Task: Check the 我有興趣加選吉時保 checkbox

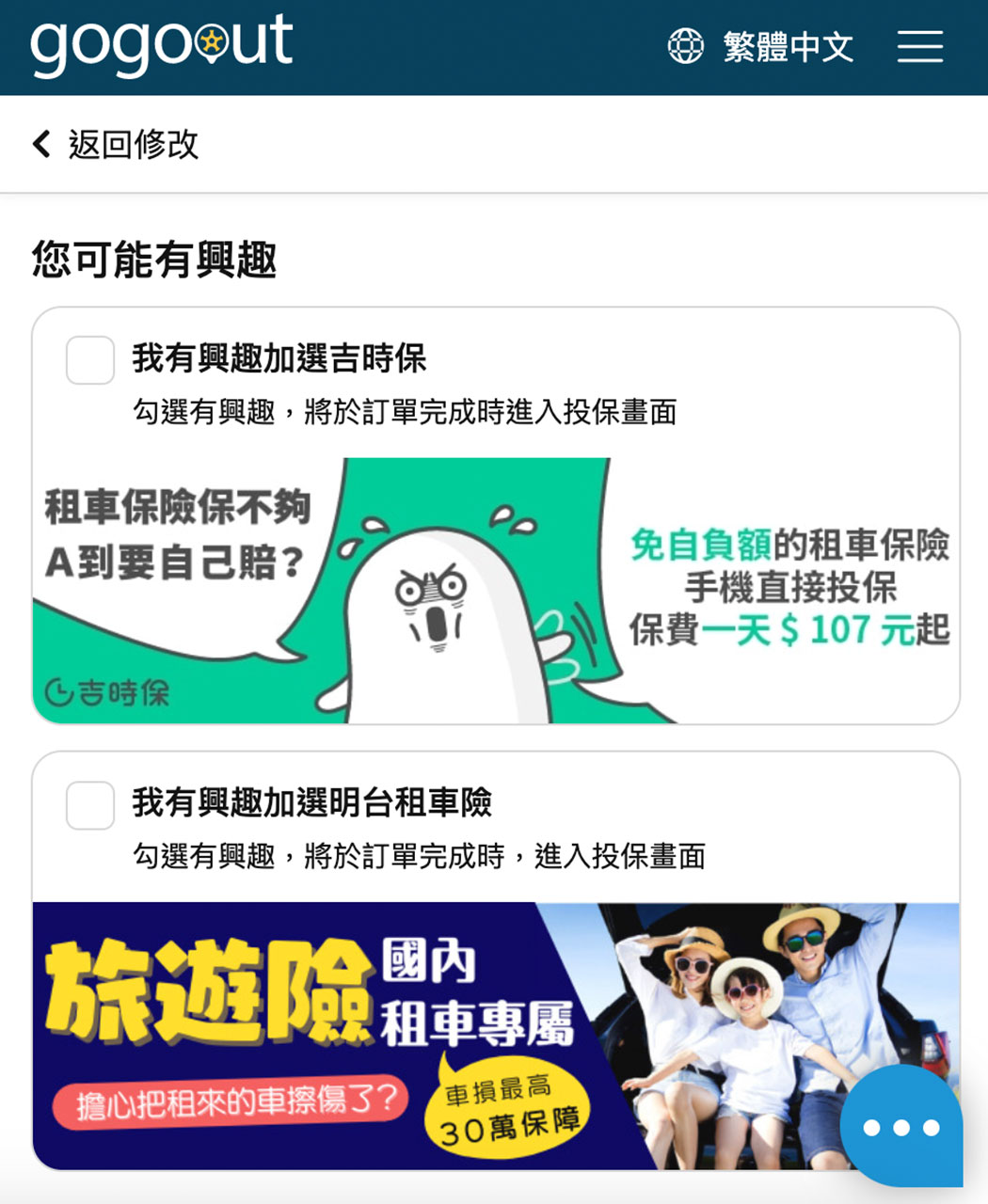Action: point(90,360)
